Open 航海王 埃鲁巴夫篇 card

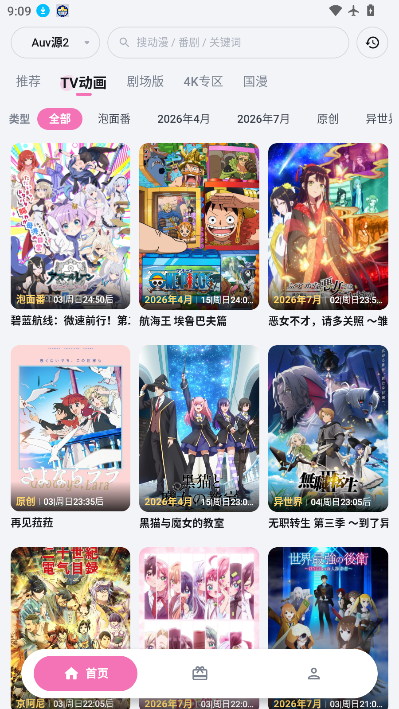[199, 235]
